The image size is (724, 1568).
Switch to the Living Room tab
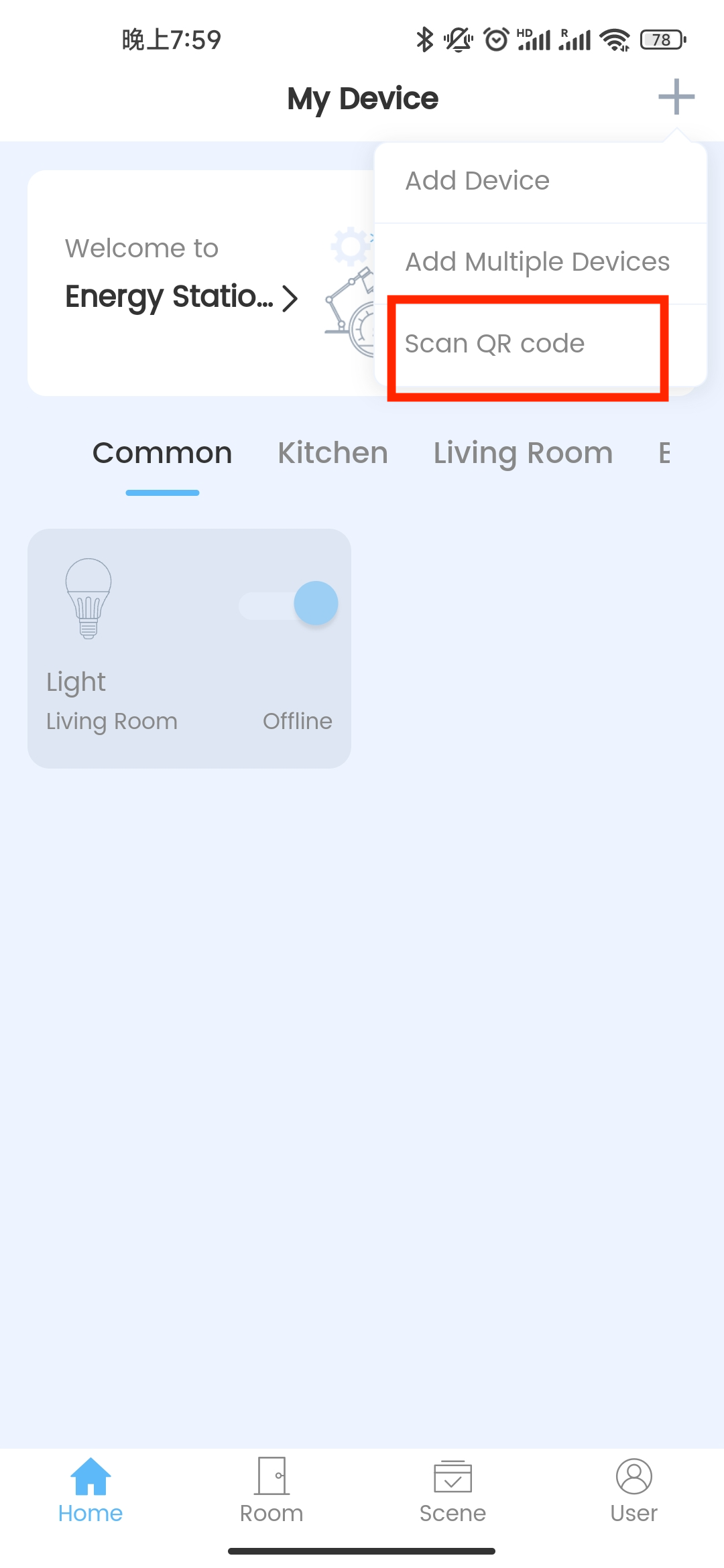(x=523, y=454)
